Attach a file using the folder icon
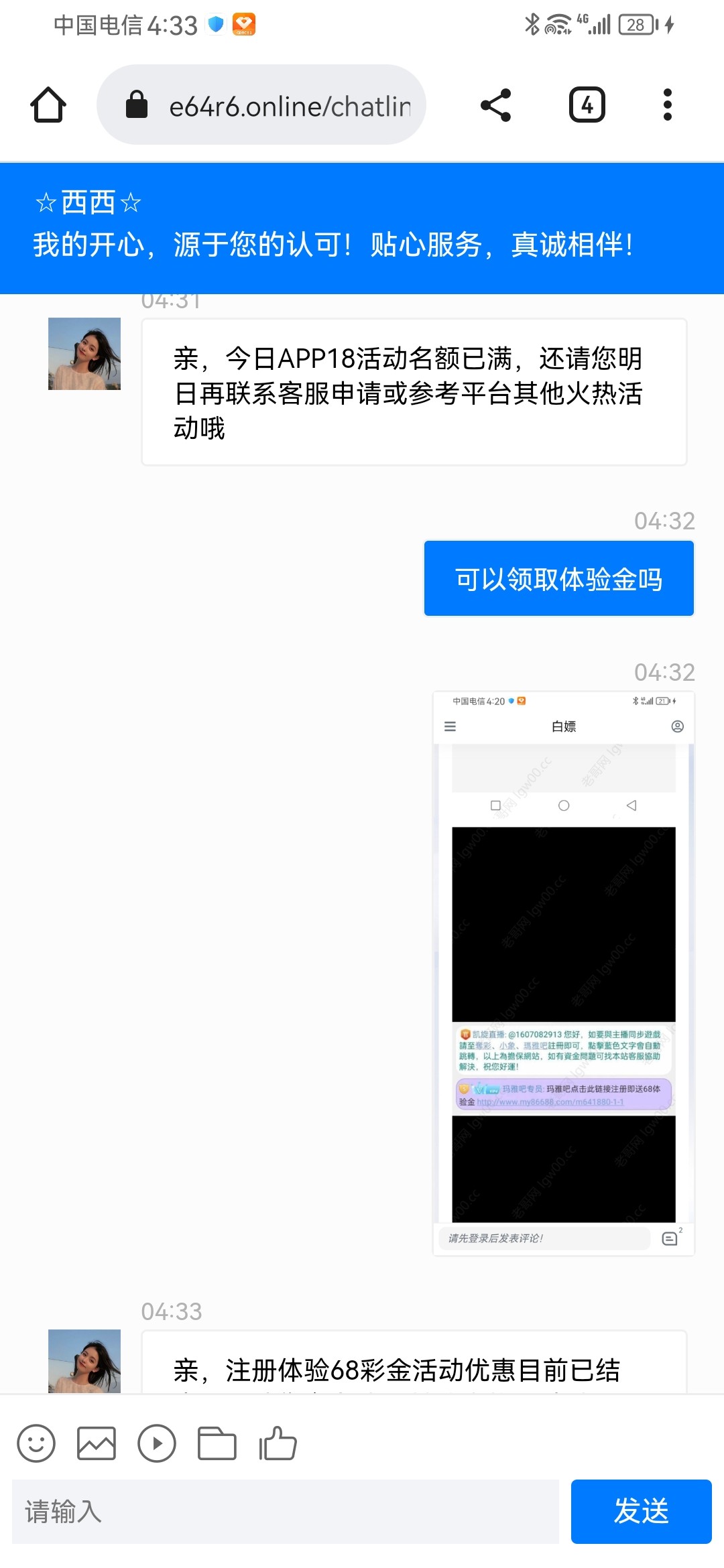Screen dimensions: 724x1568 click(217, 1443)
